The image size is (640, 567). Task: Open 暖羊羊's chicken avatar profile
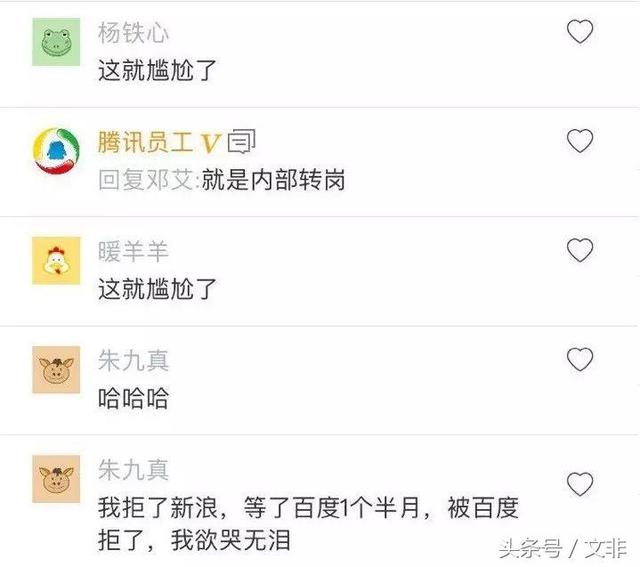click(56, 261)
